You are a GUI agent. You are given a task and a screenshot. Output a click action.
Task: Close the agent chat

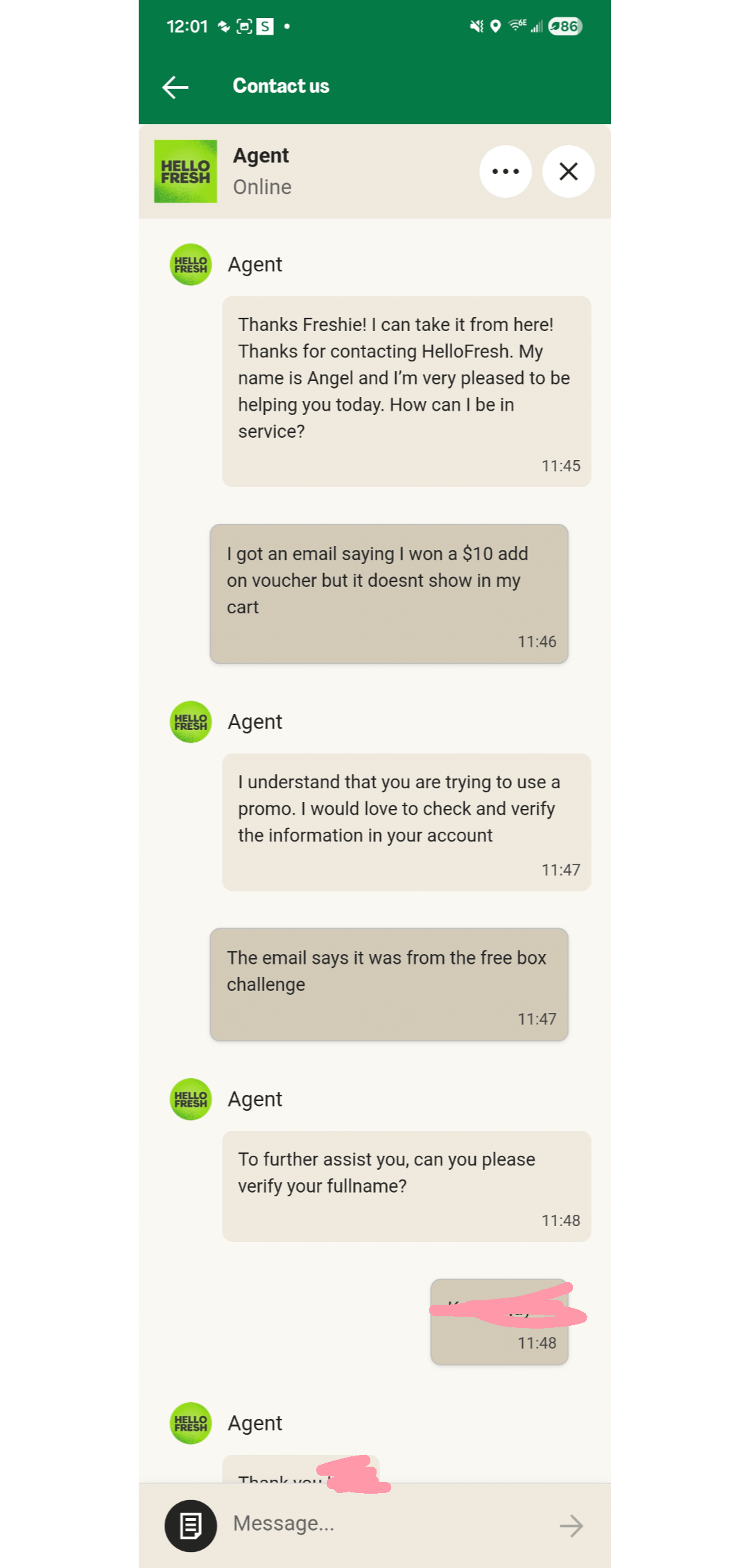click(568, 171)
